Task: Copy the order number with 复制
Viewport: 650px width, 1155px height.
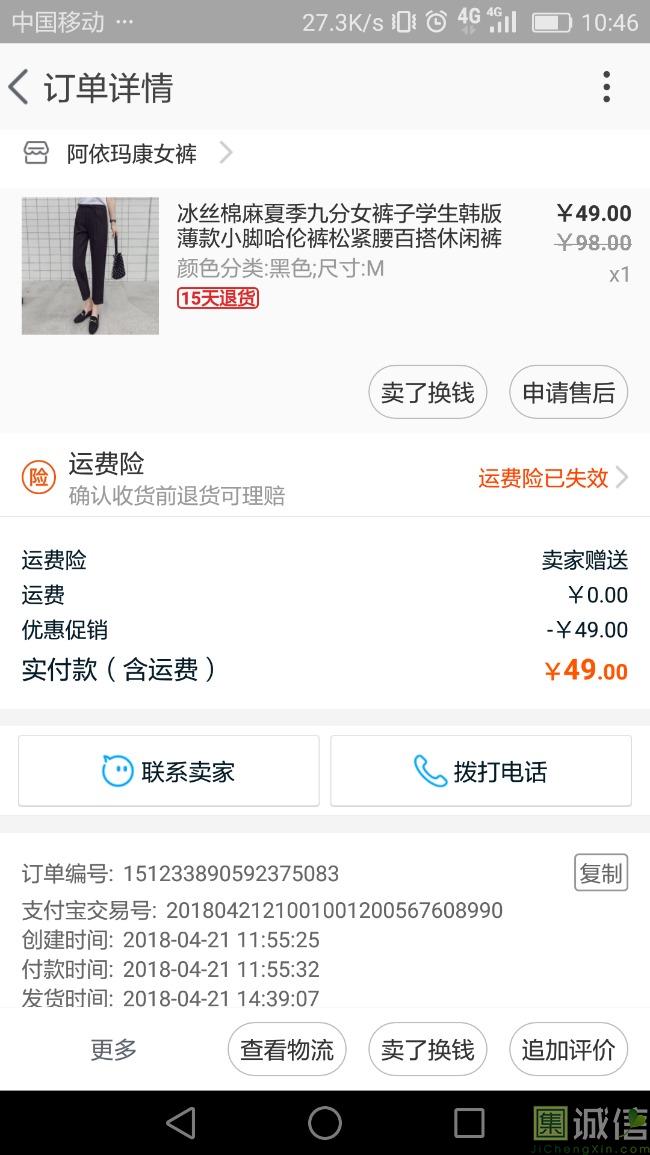Action: [x=600, y=873]
